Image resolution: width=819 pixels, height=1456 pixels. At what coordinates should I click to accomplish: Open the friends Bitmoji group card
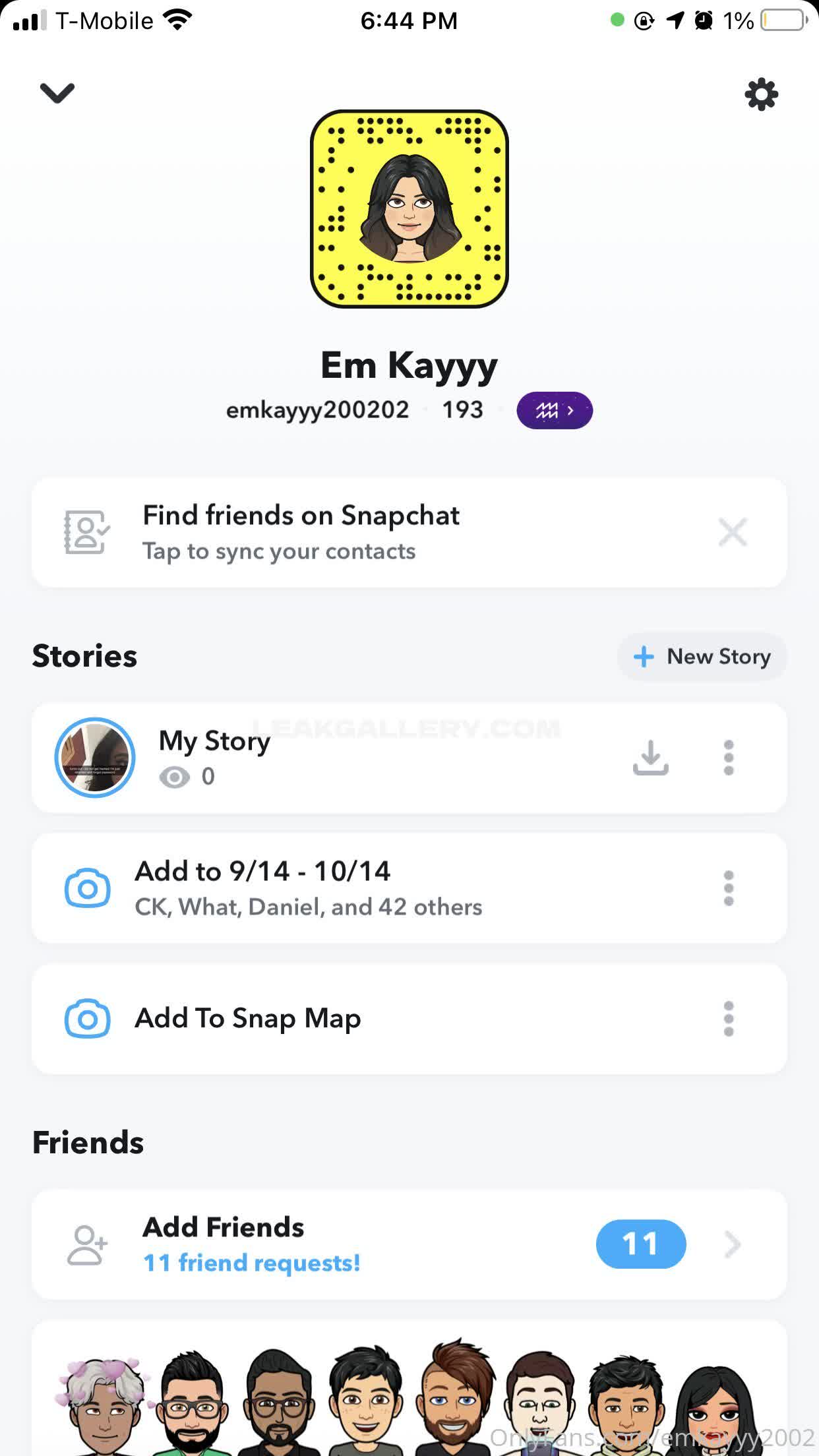[409, 1398]
